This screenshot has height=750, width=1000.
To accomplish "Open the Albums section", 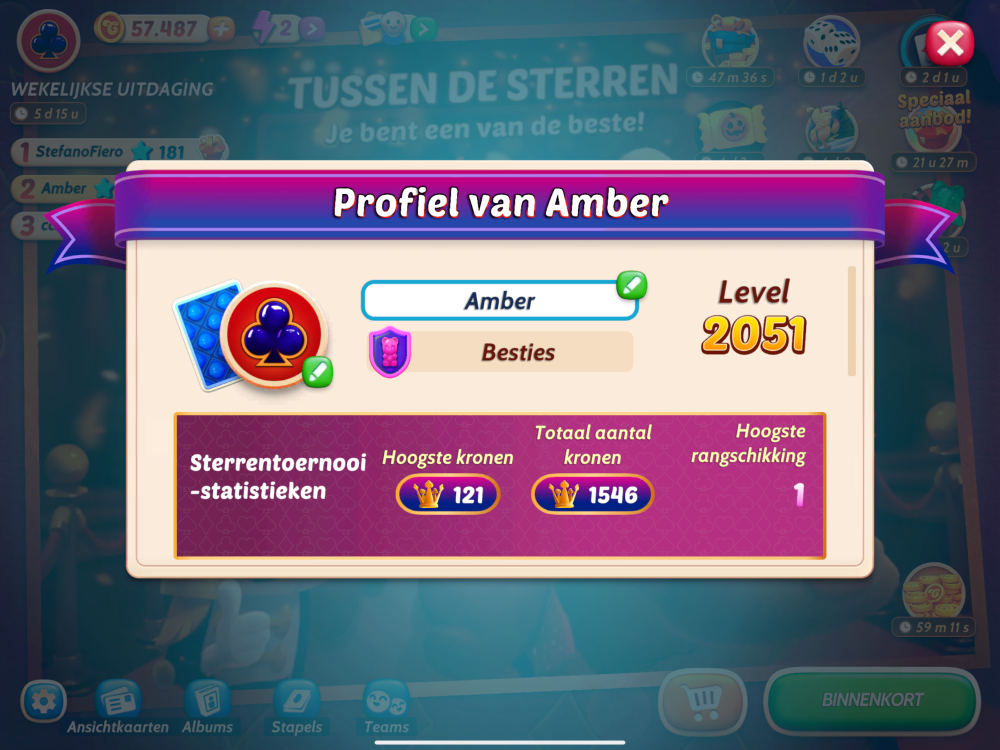I will click(207, 706).
